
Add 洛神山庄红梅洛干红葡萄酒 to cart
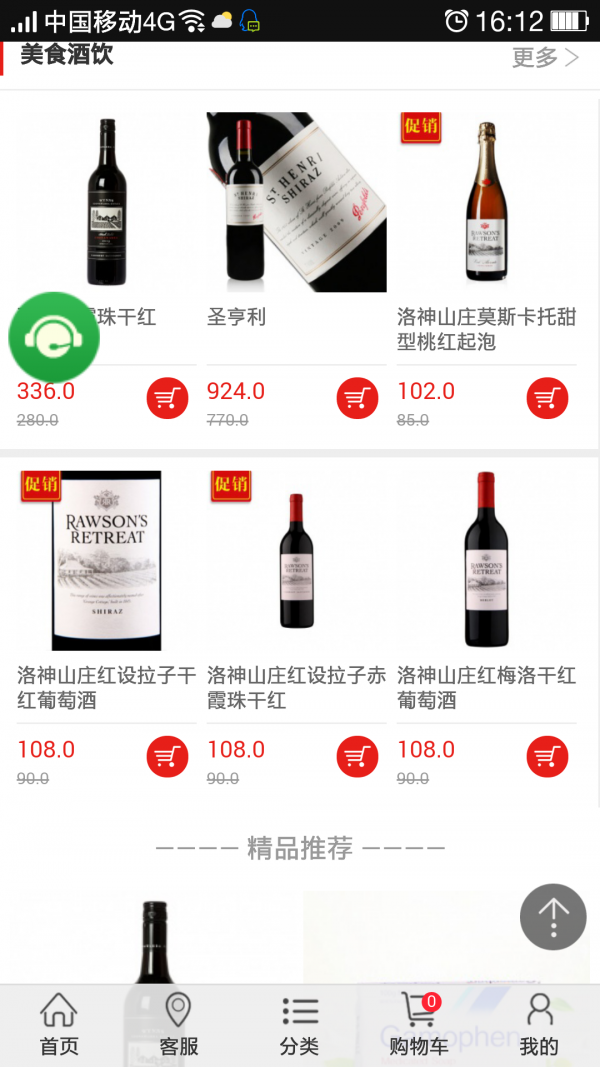547,757
